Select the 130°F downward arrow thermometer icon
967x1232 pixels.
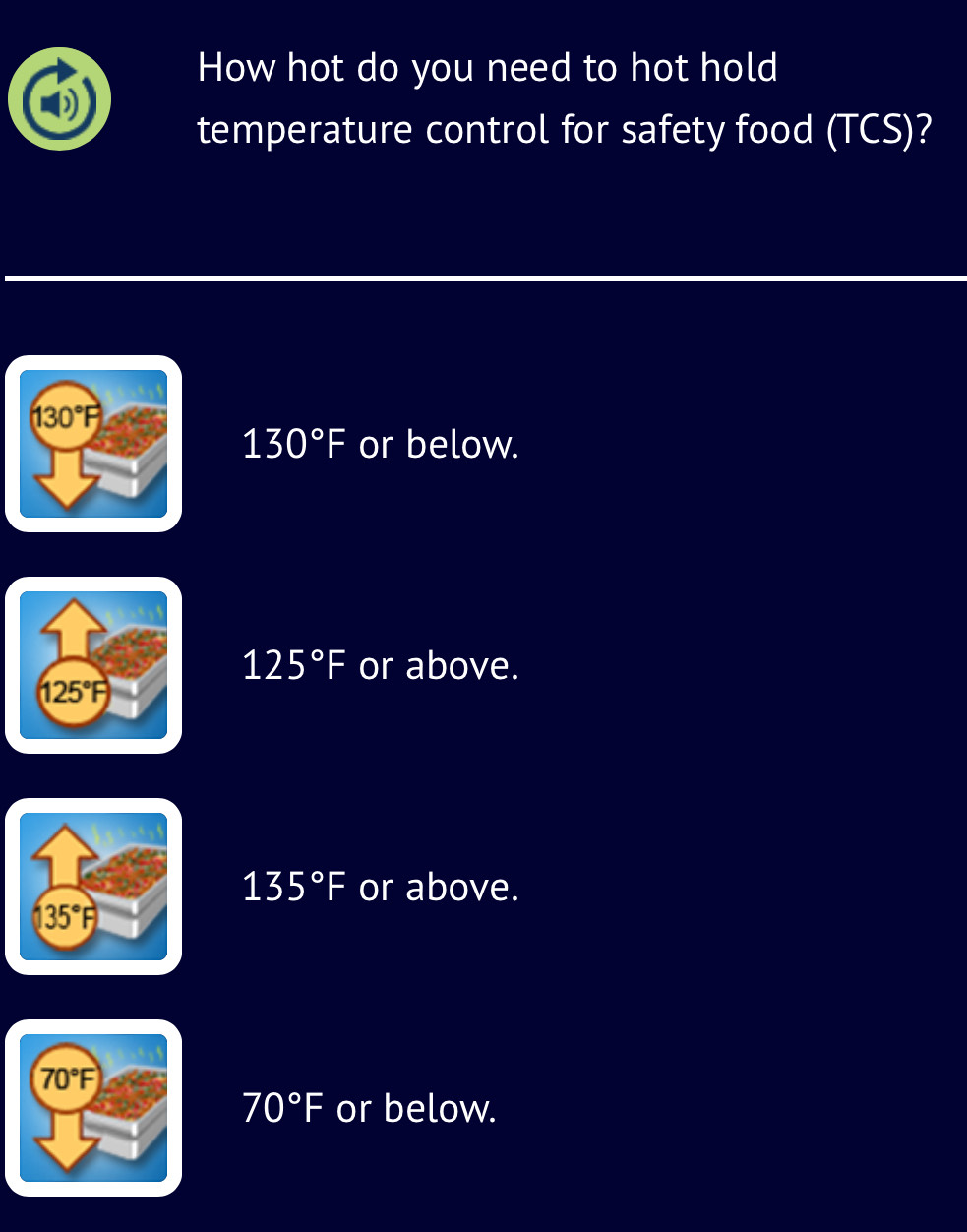pos(92,444)
